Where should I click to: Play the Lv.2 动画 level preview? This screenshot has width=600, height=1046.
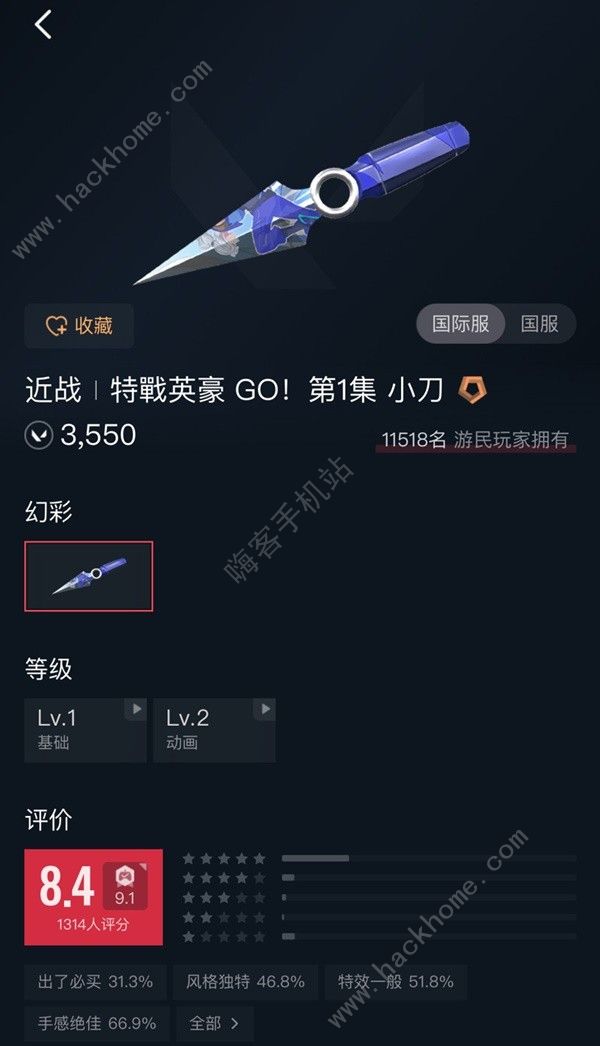(x=214, y=730)
